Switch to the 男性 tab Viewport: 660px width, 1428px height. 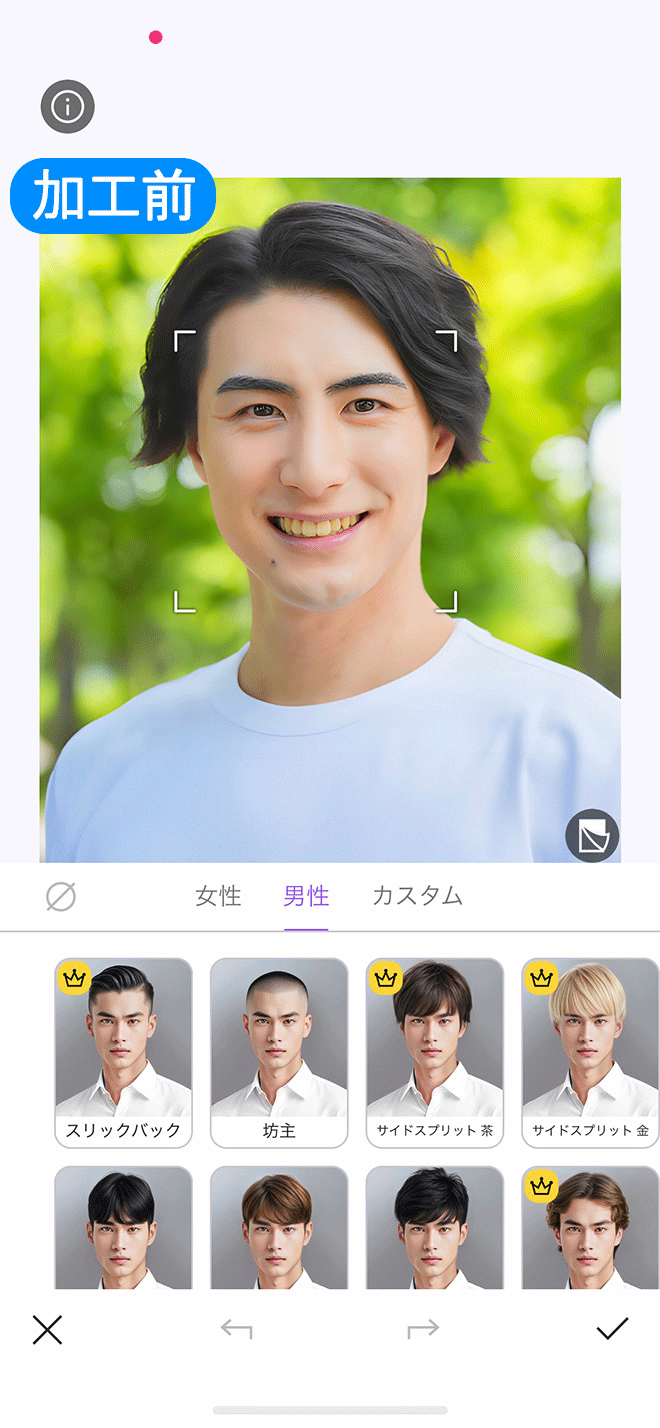[306, 896]
